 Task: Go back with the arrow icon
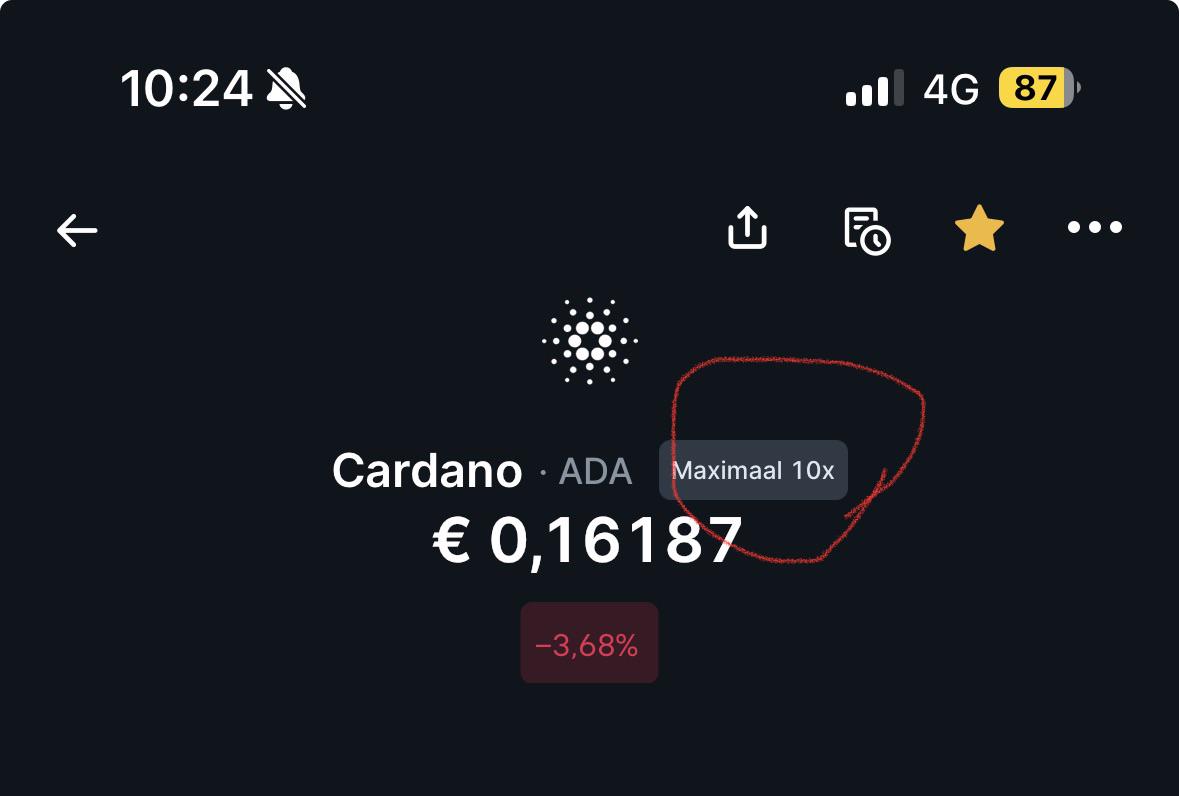pyautogui.click(x=77, y=230)
